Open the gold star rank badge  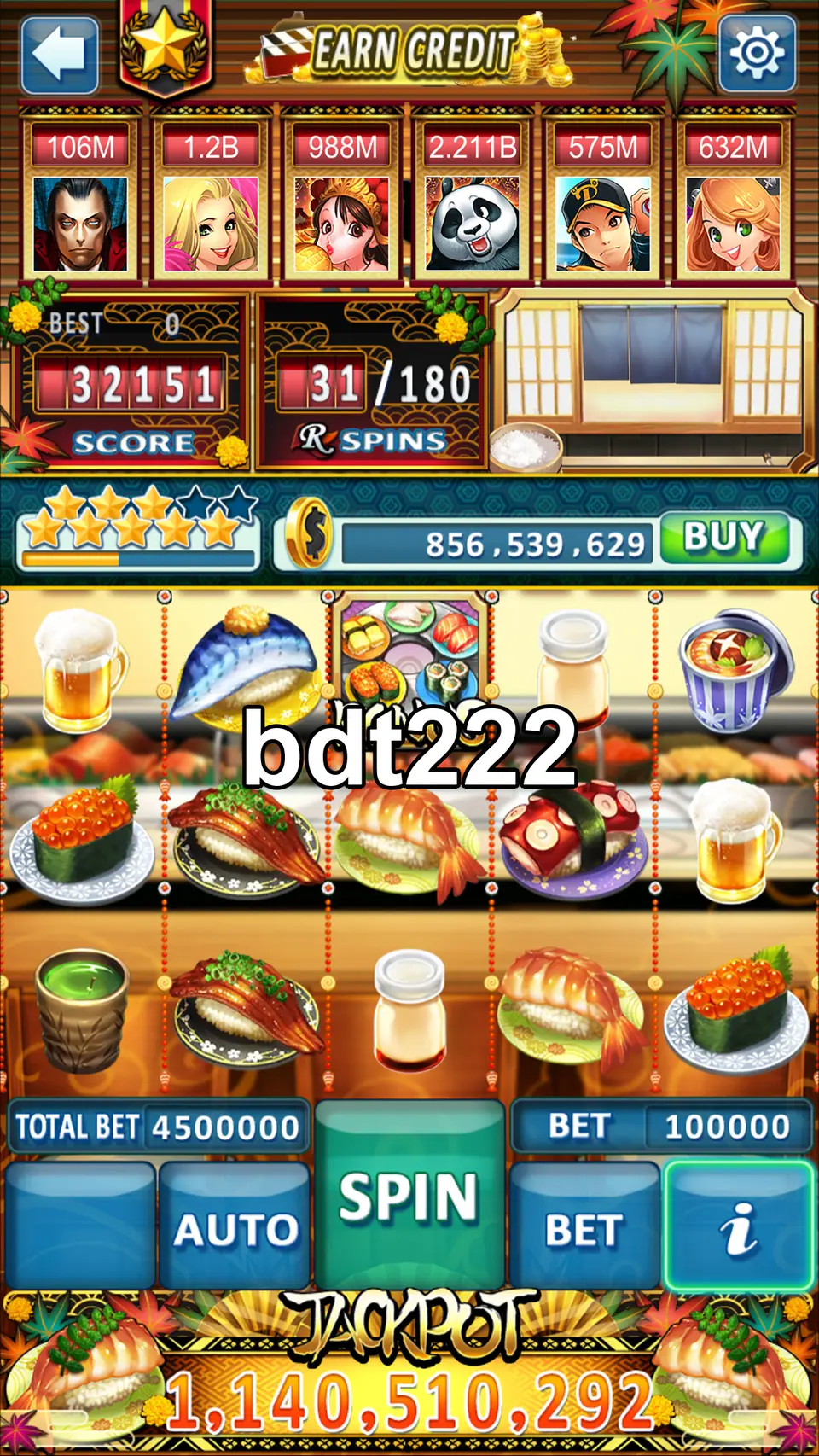pyautogui.click(x=164, y=47)
